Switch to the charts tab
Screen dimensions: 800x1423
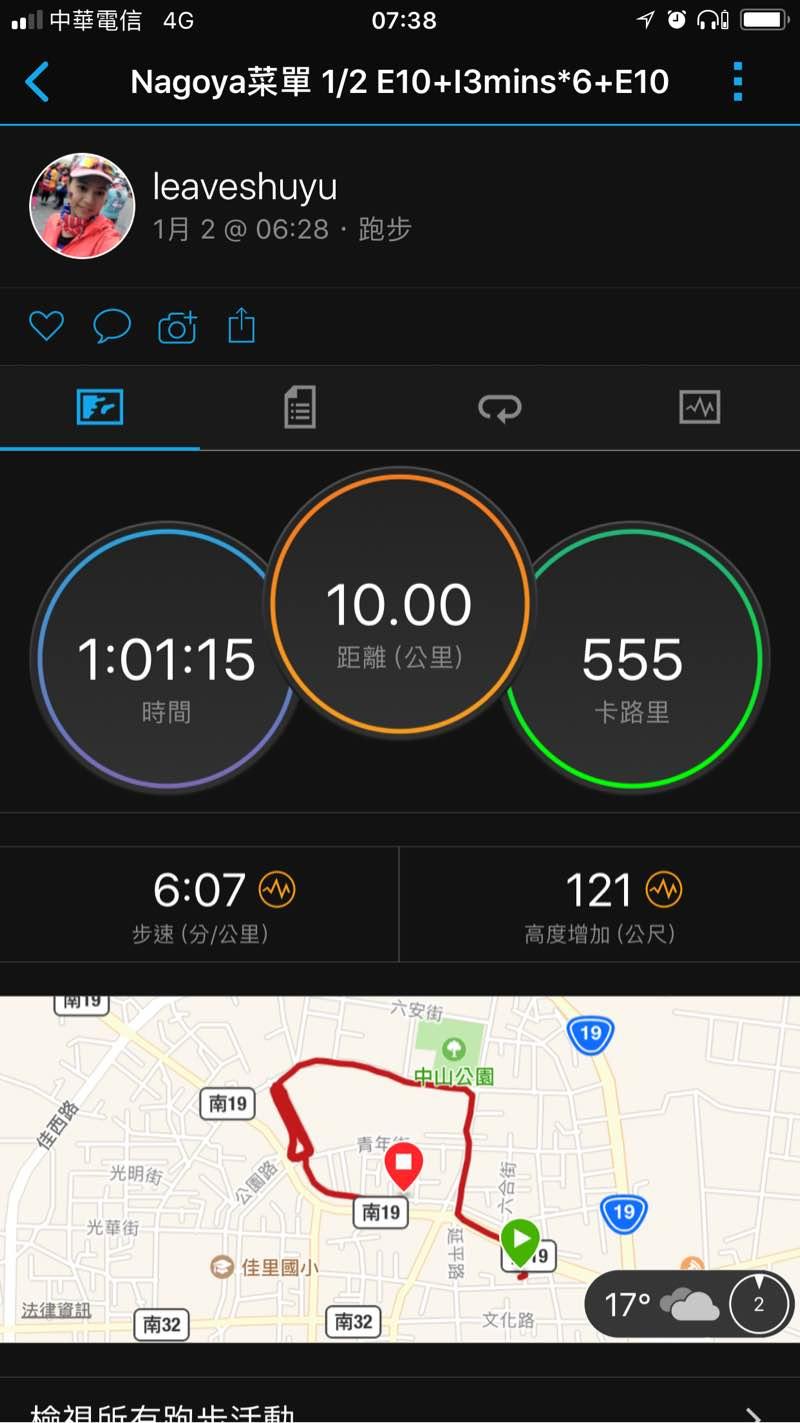click(699, 408)
